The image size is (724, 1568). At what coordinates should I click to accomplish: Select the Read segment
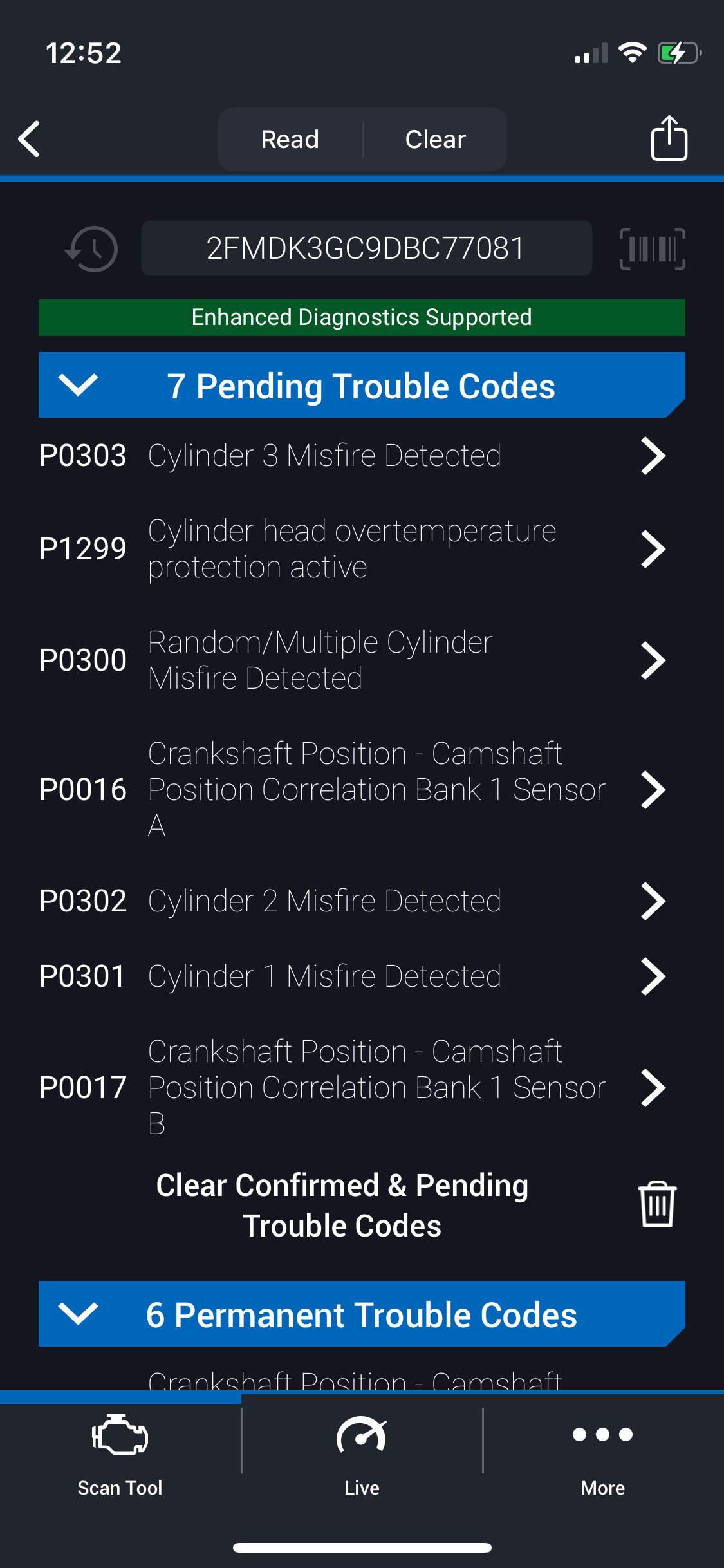pyautogui.click(x=290, y=140)
